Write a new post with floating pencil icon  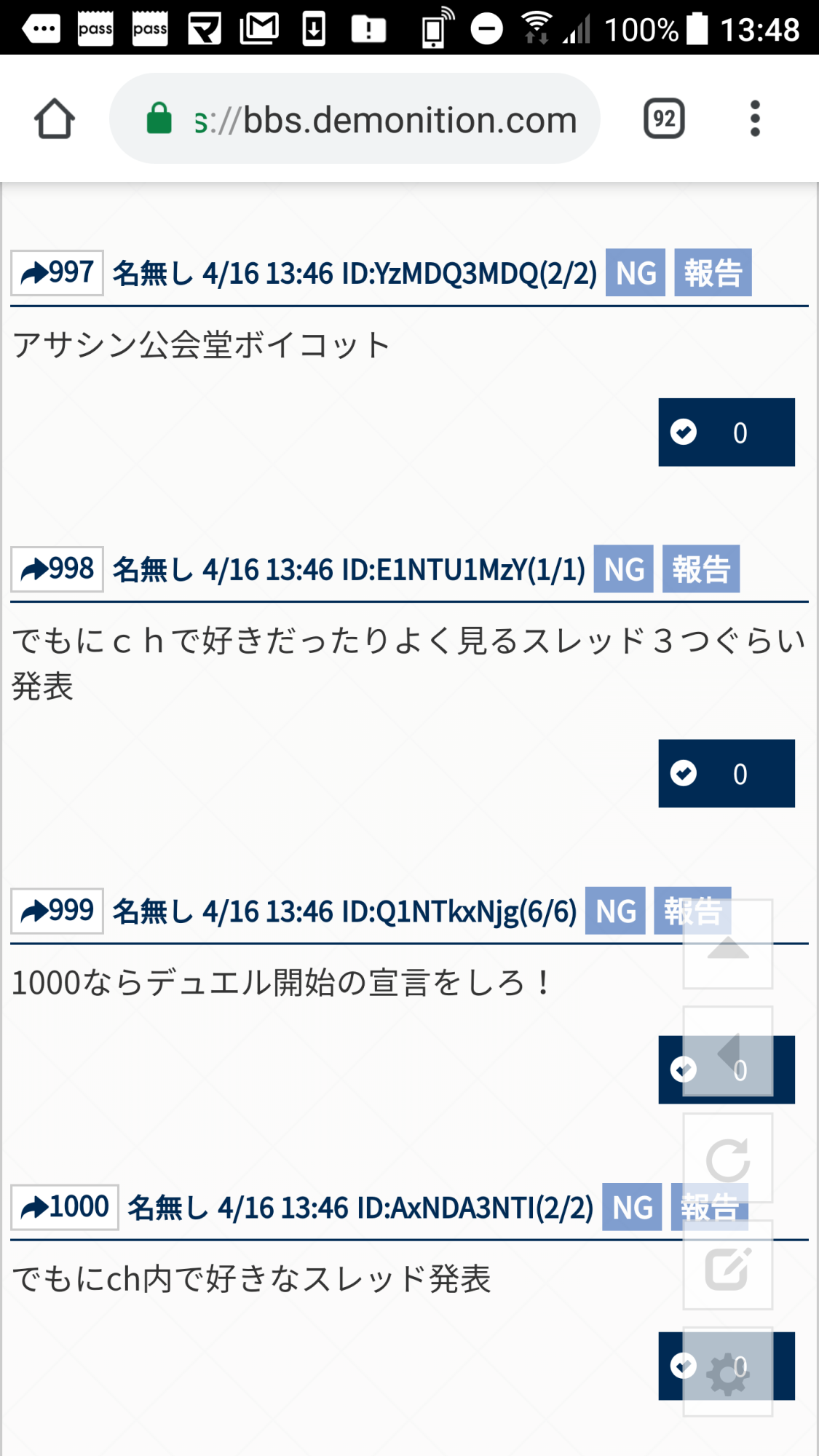[727, 1267]
